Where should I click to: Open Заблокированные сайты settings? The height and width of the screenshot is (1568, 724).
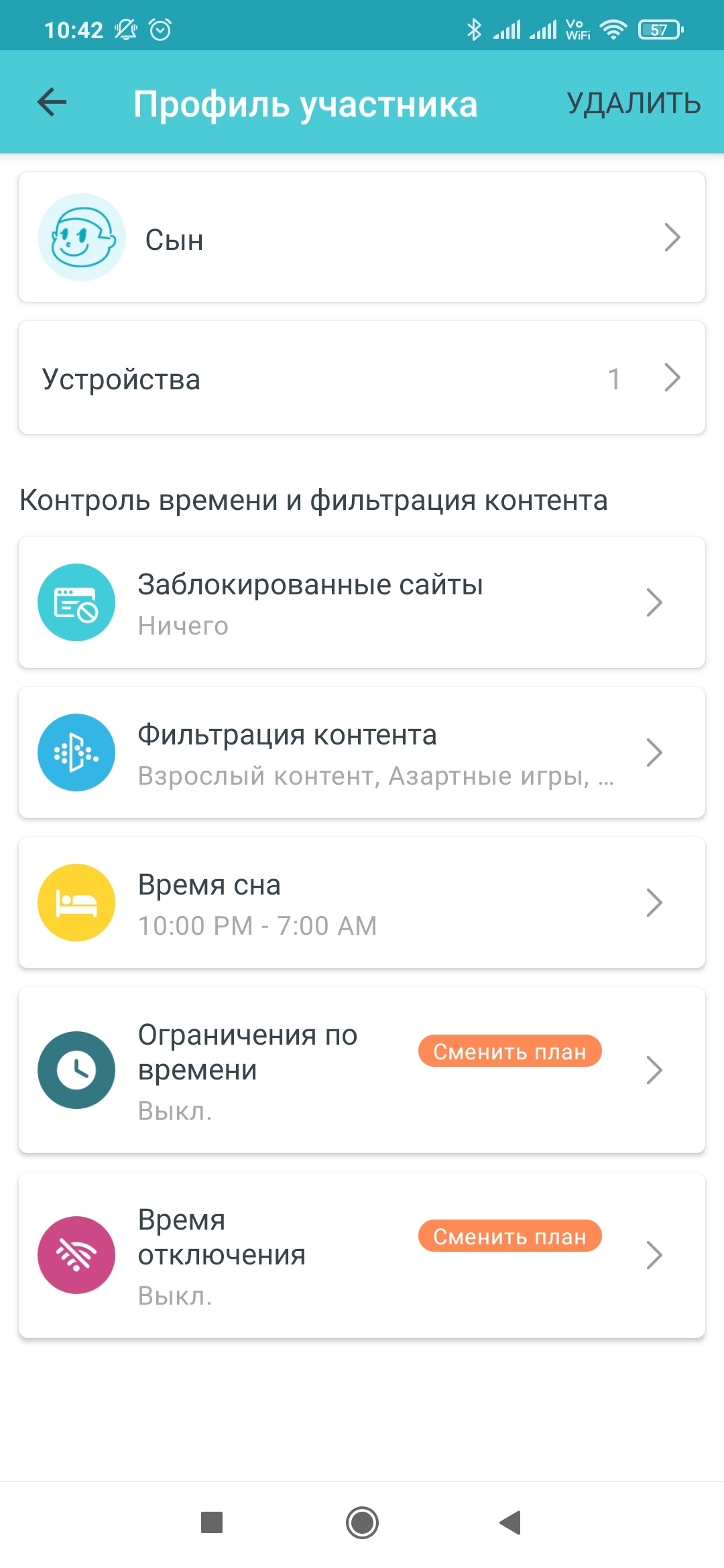pyautogui.click(x=362, y=603)
